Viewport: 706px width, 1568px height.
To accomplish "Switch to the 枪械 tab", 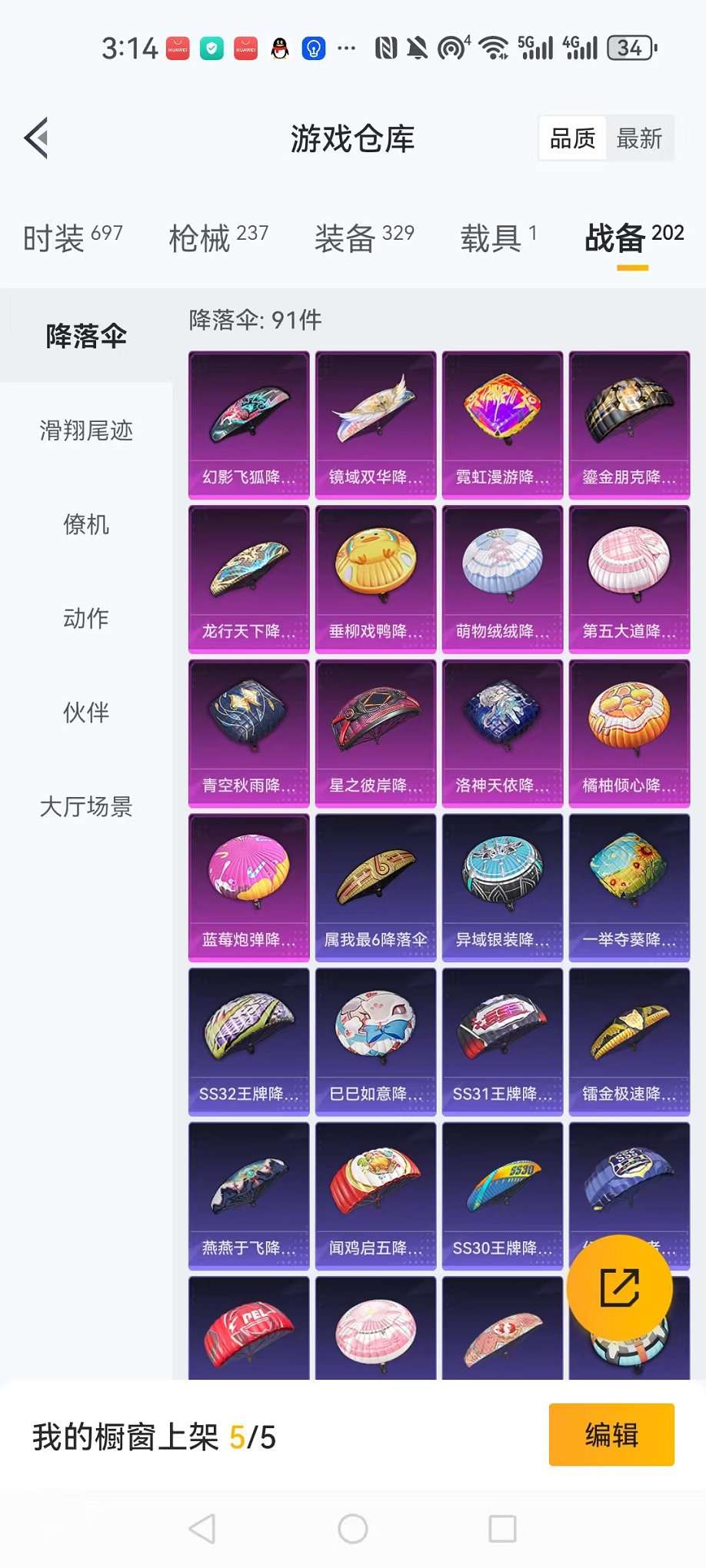I will [x=218, y=238].
